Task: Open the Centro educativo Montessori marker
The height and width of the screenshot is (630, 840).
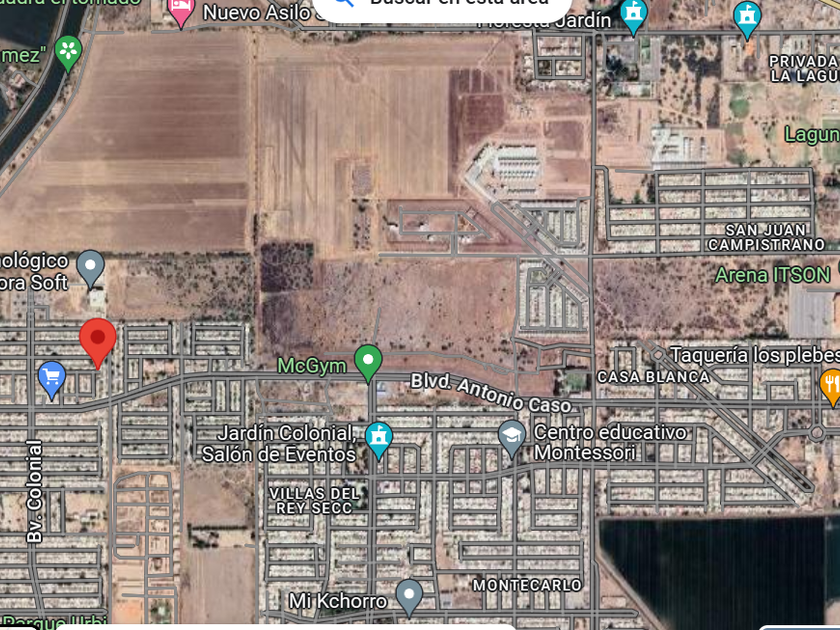Action: point(512,436)
